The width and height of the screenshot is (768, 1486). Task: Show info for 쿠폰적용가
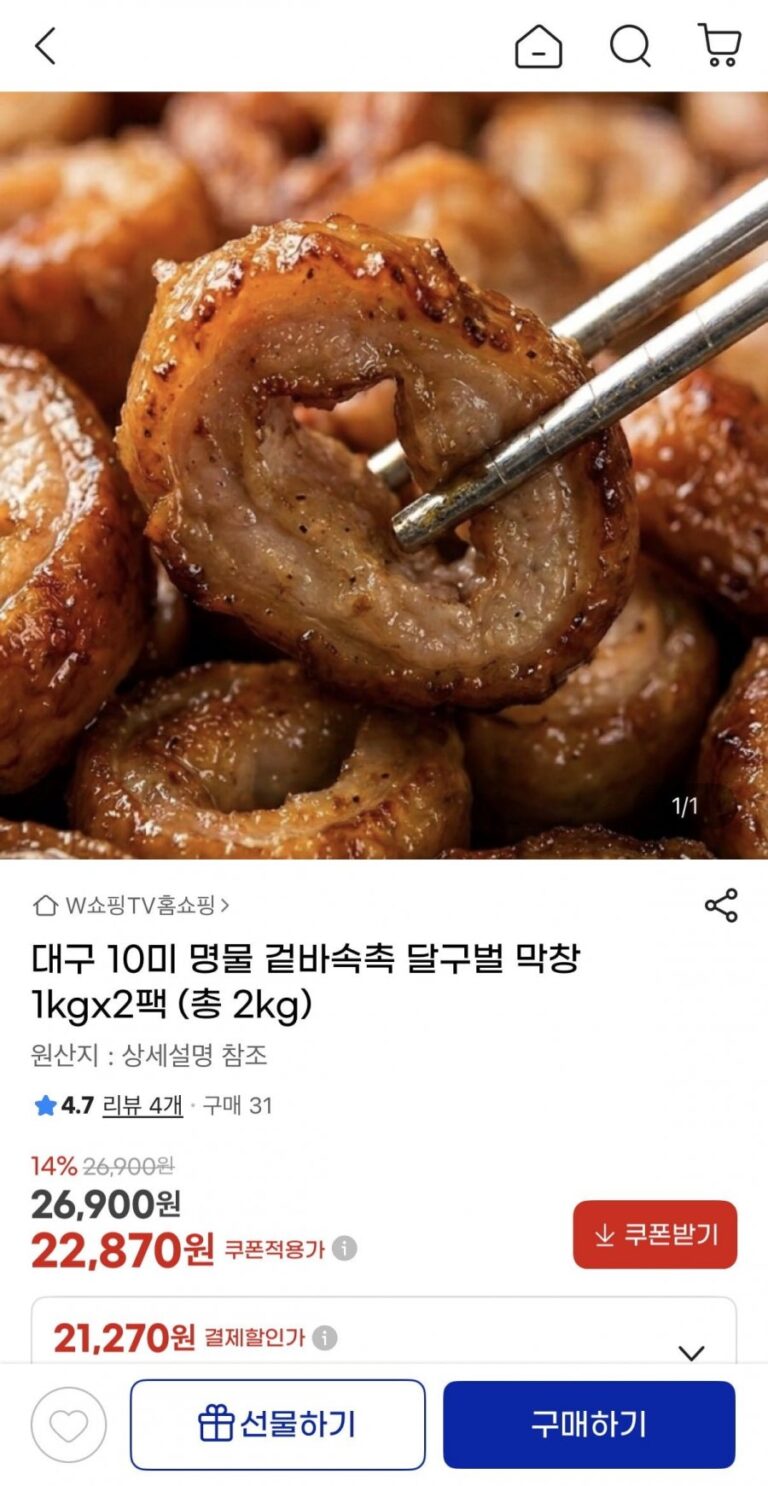[x=344, y=1248]
